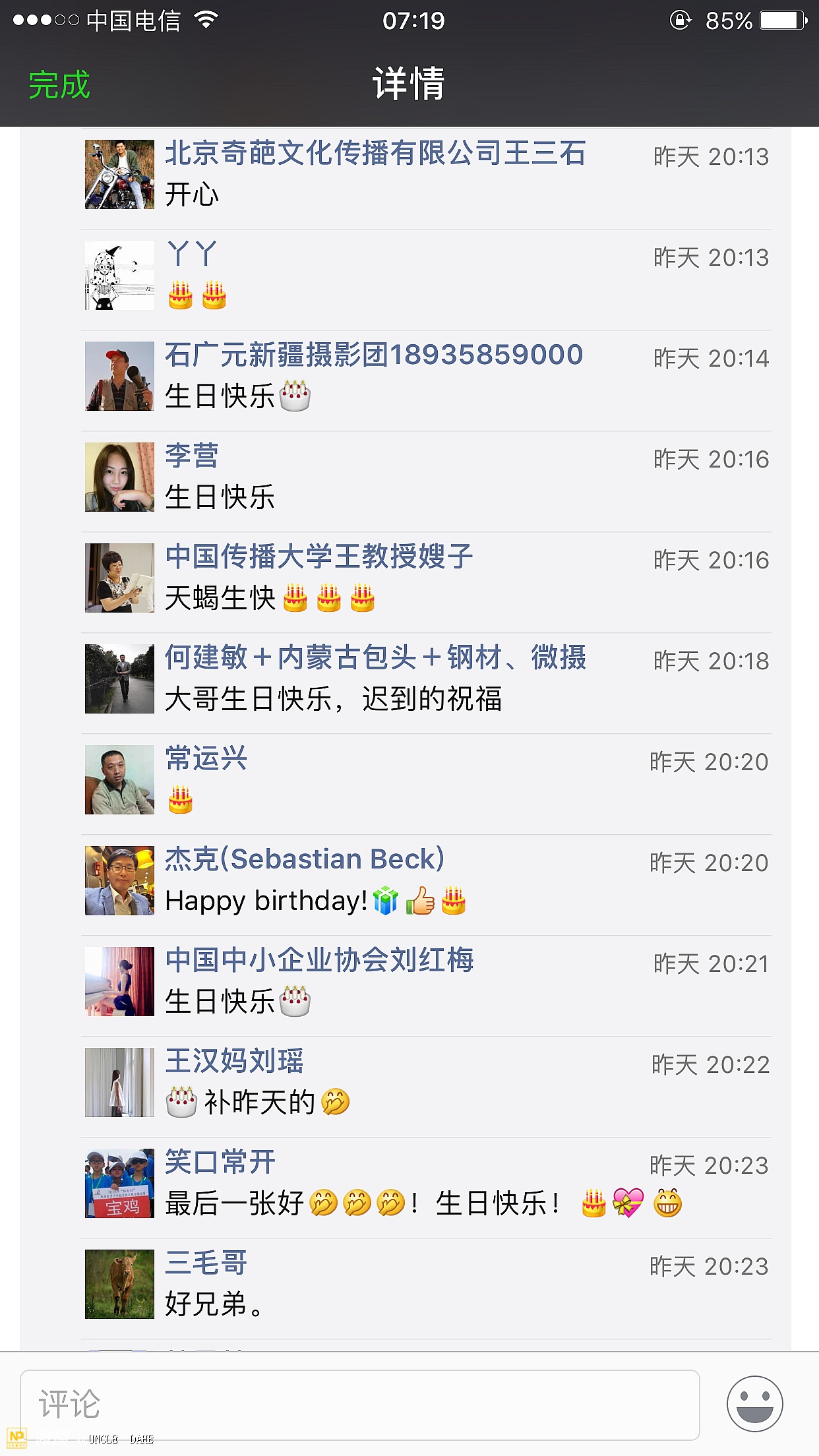
Task: Select the name 何建敏+内蒙古包头+钢材、微摄
Action: pyautogui.click(x=375, y=658)
